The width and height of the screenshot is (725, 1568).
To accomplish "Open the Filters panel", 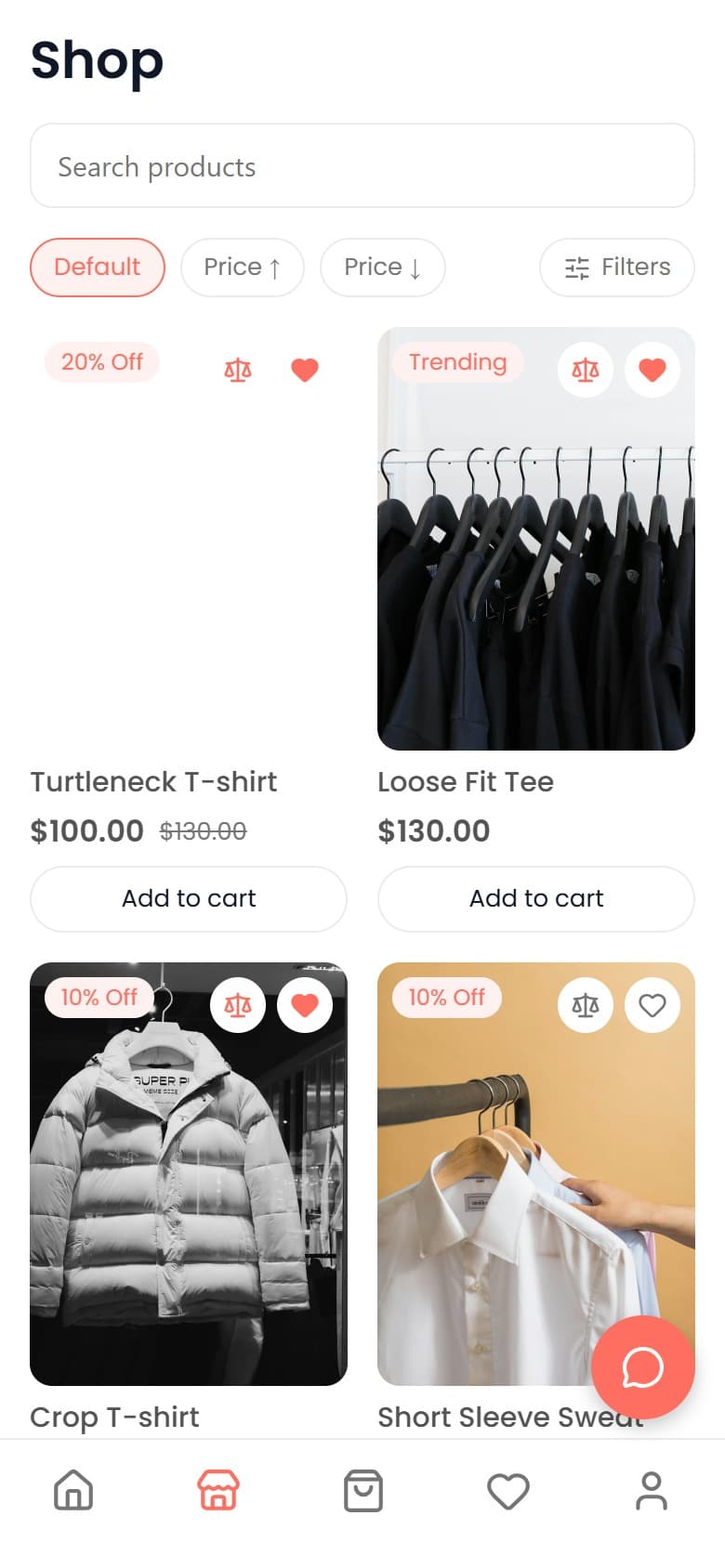I will [617, 268].
